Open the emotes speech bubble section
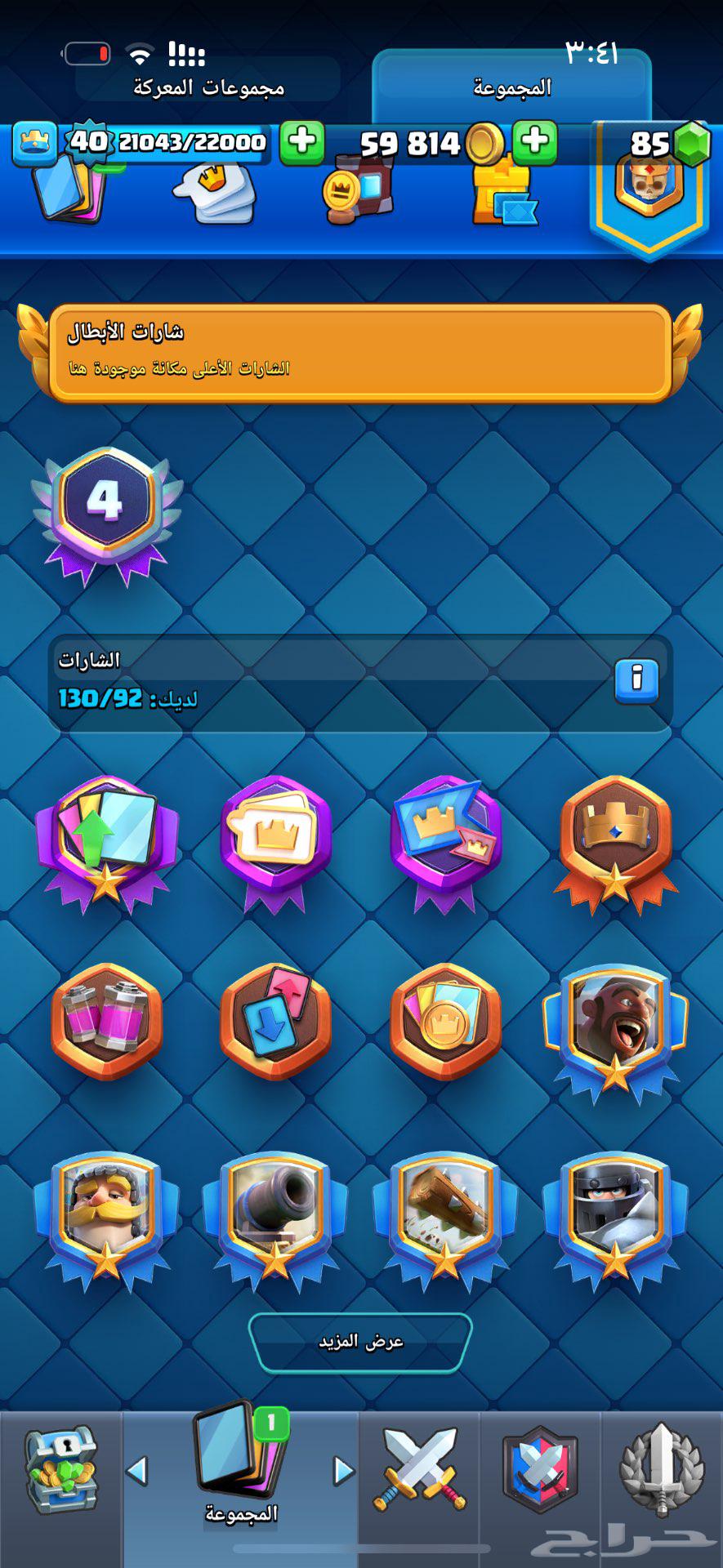 tap(214, 194)
